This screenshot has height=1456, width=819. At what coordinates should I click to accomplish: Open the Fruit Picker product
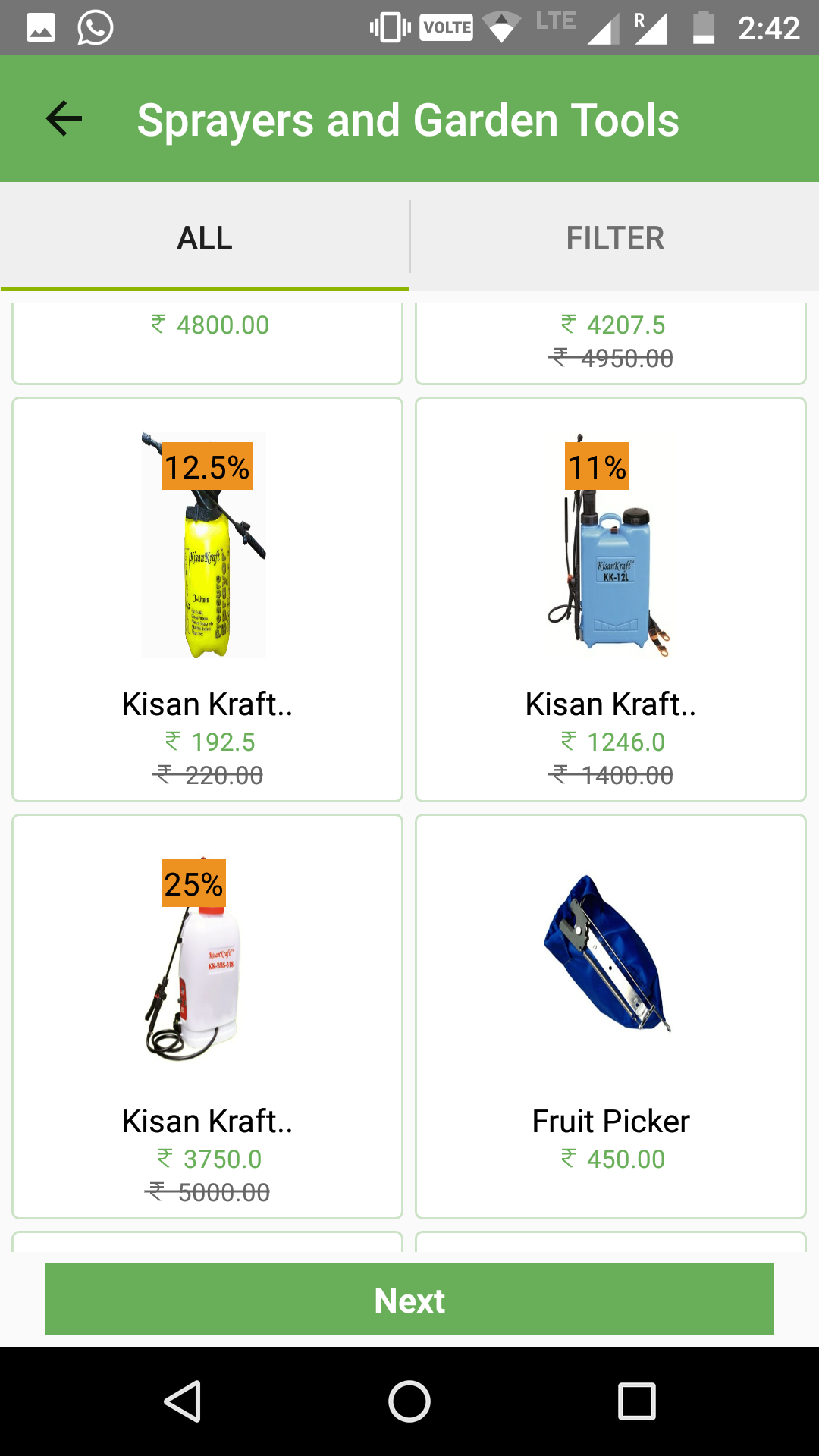[610, 1016]
